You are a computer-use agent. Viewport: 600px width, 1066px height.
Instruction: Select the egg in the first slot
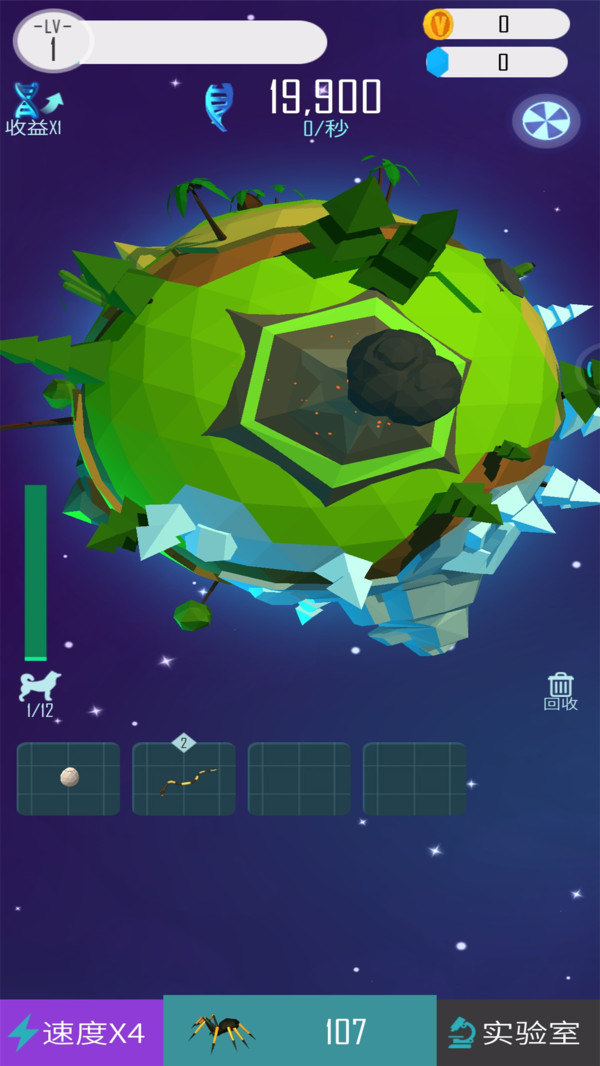click(x=68, y=778)
